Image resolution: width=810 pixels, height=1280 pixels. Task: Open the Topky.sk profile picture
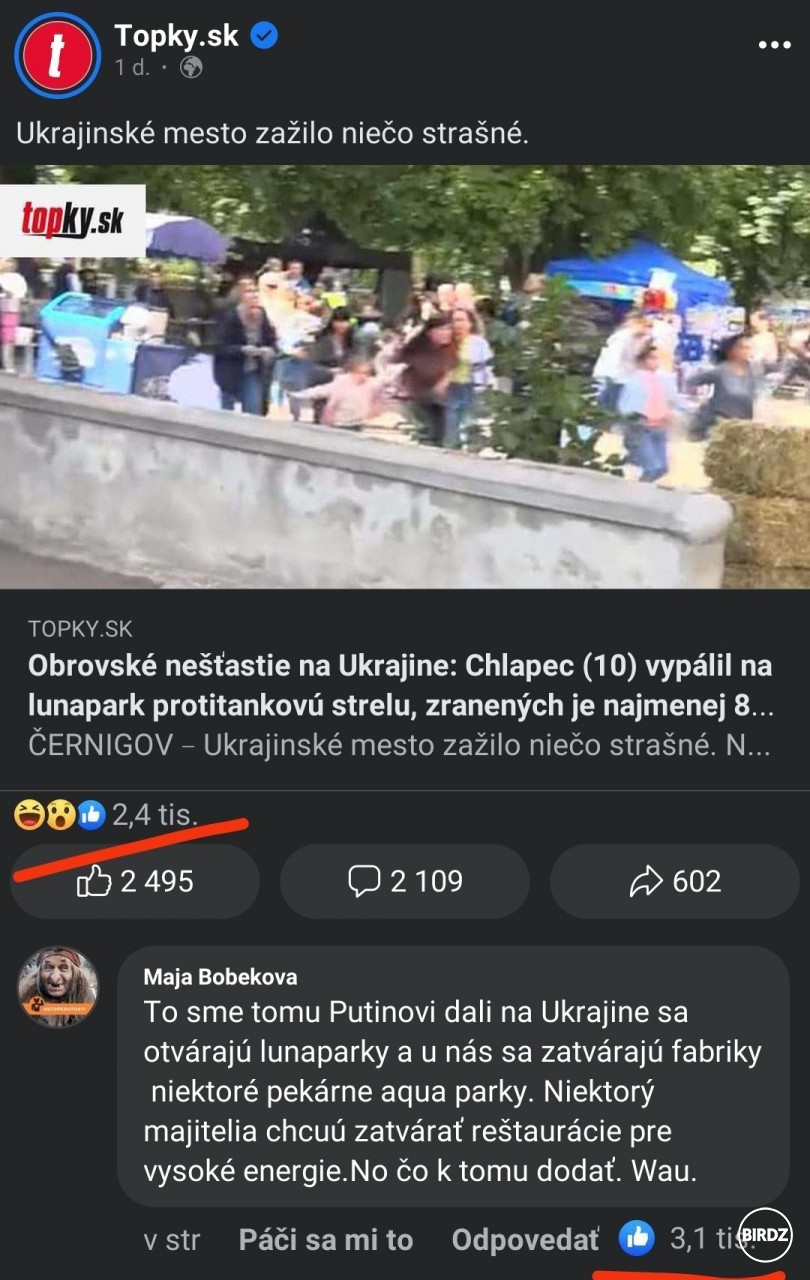click(x=57, y=56)
